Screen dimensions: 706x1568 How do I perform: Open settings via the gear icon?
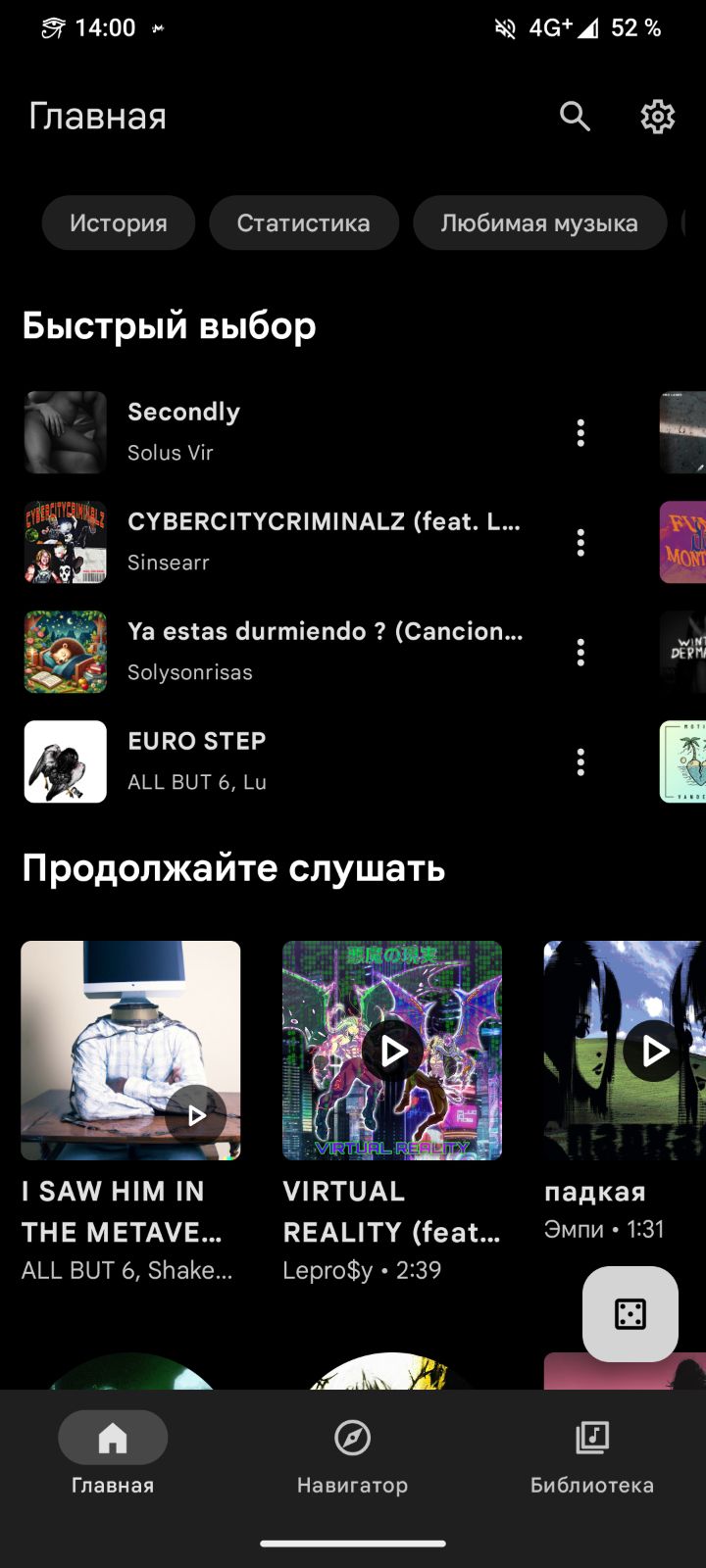tap(657, 117)
